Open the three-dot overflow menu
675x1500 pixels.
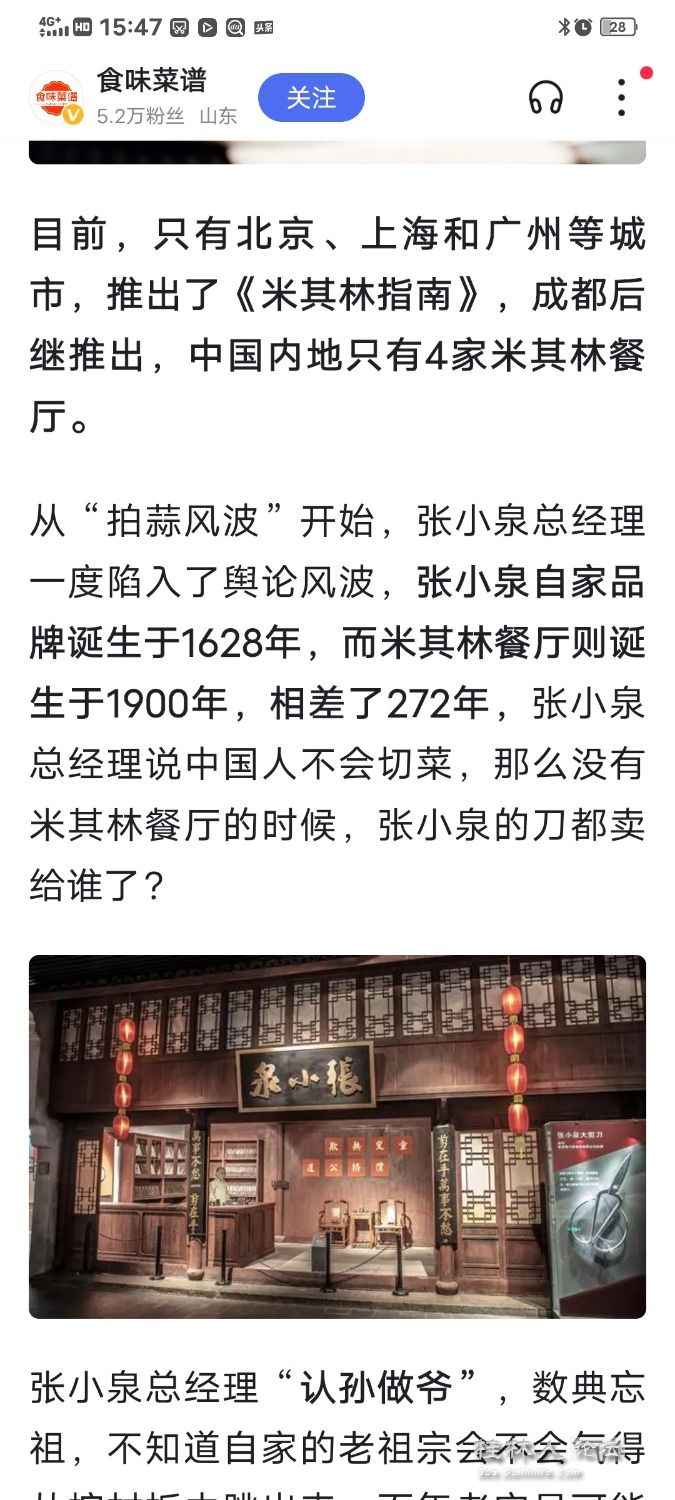click(x=621, y=98)
